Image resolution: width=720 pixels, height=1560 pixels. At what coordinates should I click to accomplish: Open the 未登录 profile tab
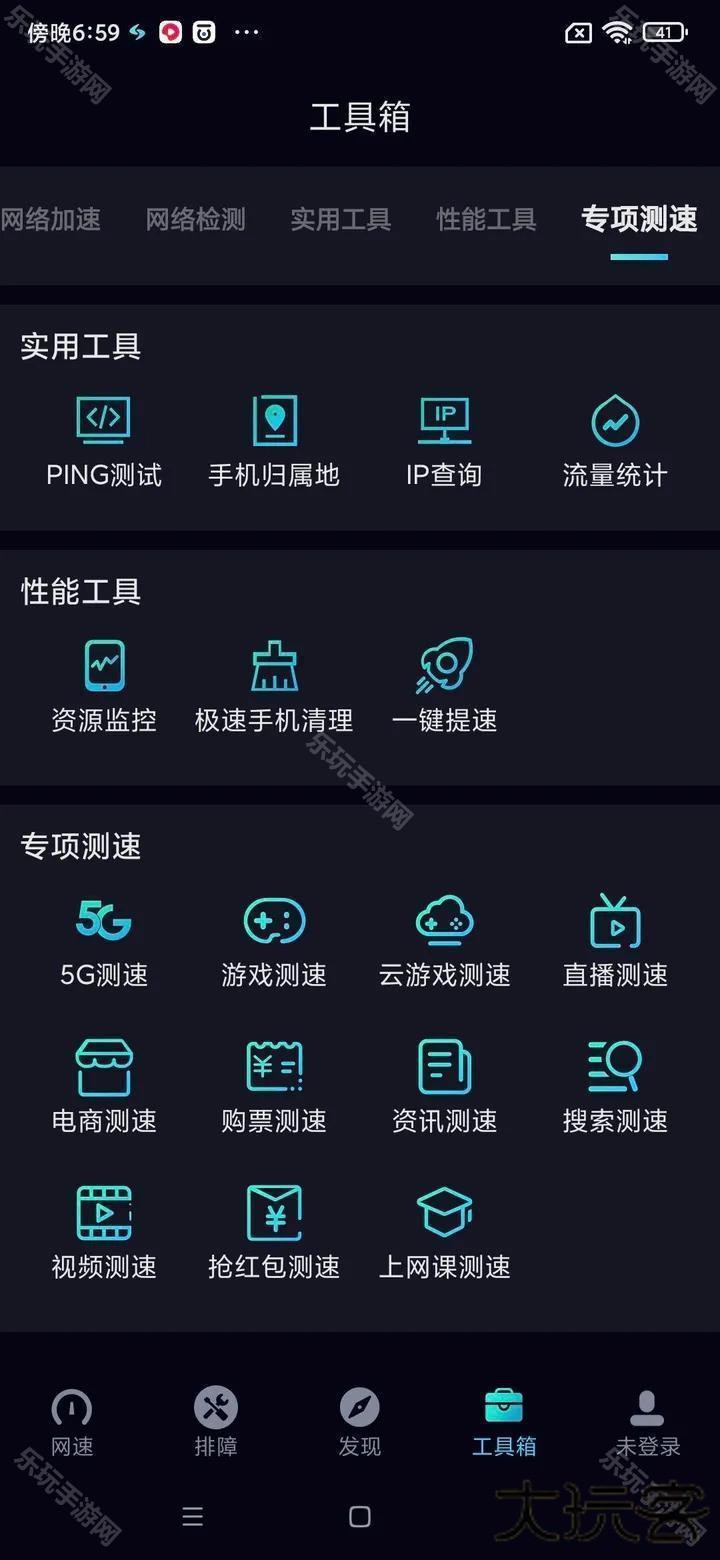[x=648, y=1422]
